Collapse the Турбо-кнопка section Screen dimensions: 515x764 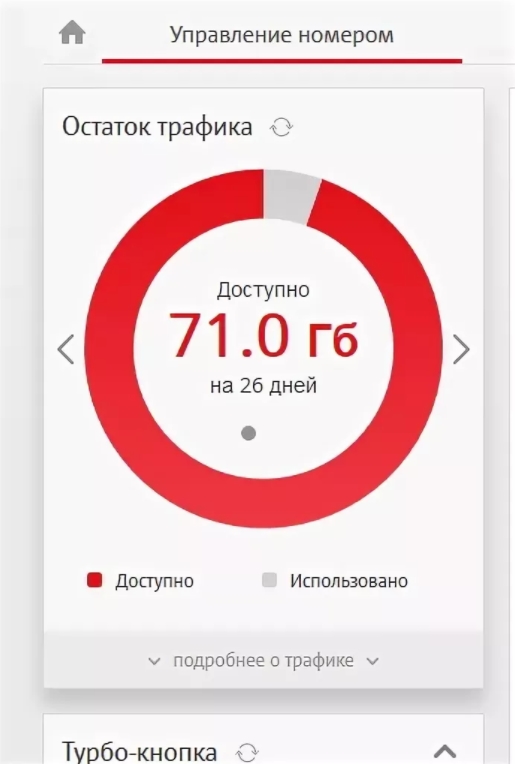click(445, 752)
